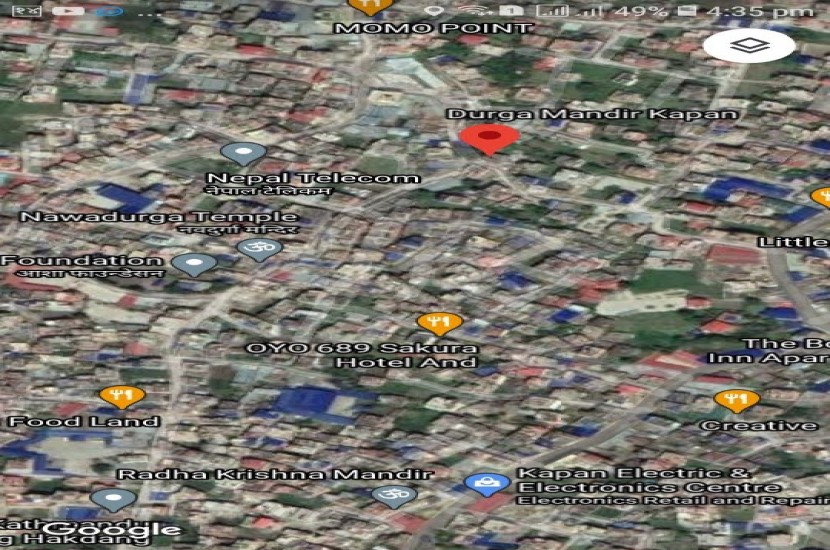The height and width of the screenshot is (550, 830).
Task: Select the Food Land restaurant marker
Action: click(122, 396)
